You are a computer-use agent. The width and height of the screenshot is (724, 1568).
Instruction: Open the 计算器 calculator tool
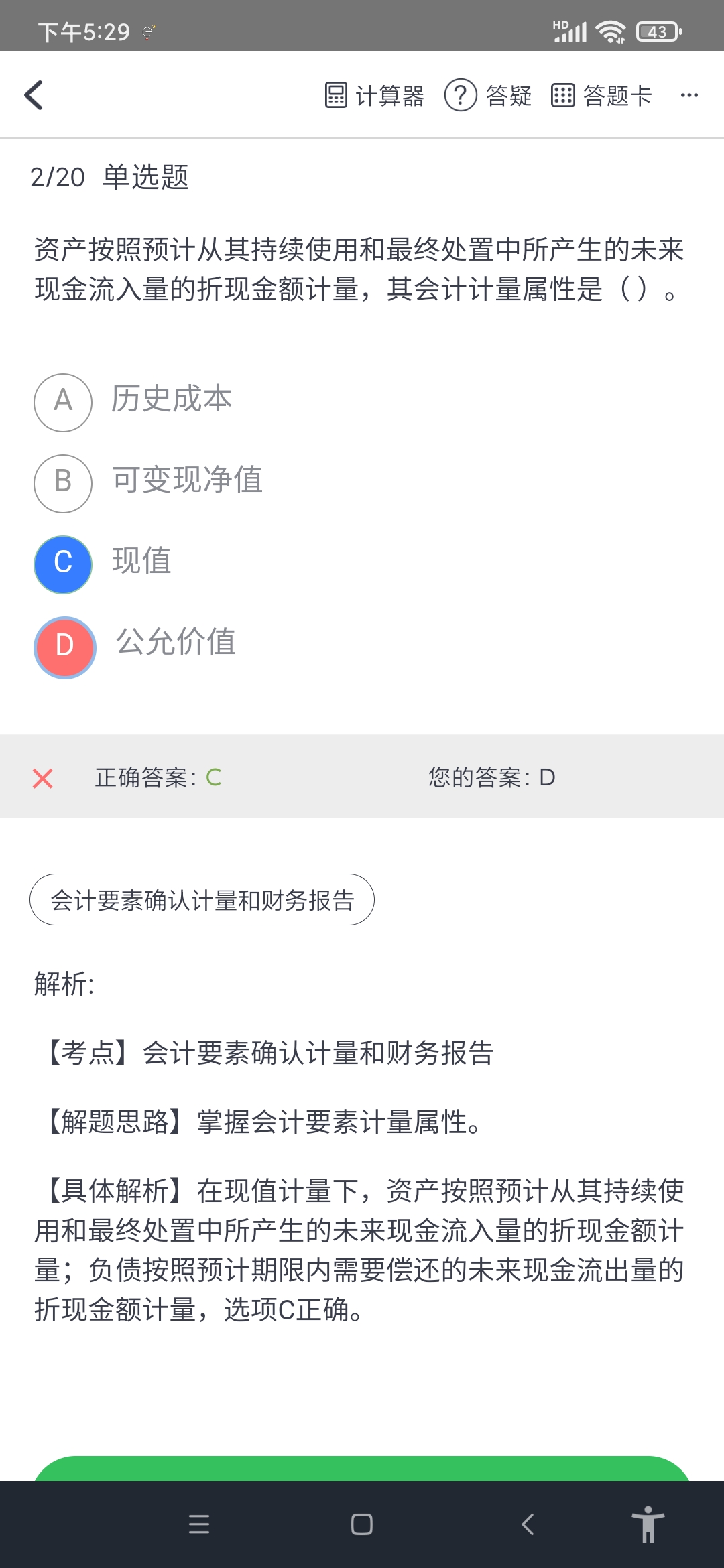point(374,96)
